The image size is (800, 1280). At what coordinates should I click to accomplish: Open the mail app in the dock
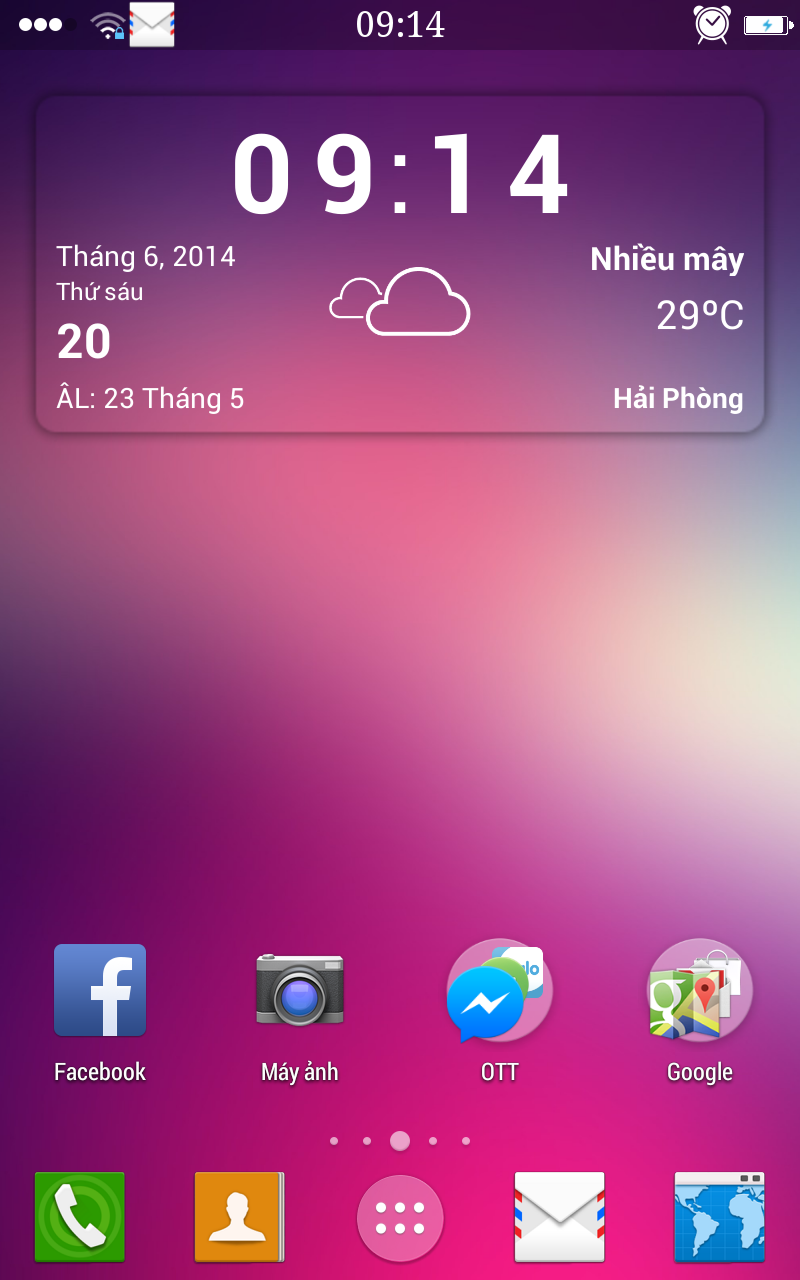[560, 1217]
